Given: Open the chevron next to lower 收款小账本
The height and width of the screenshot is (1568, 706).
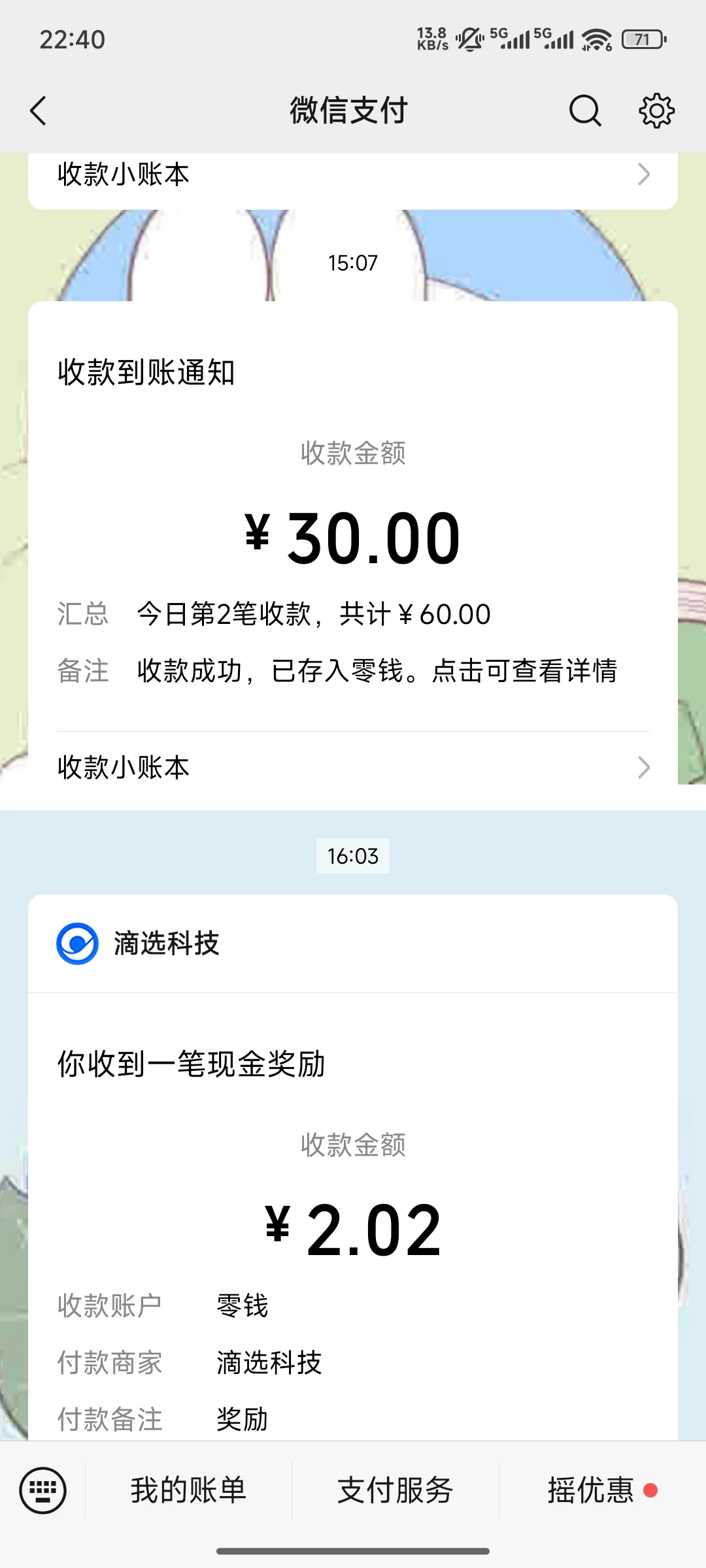Looking at the screenshot, I should pos(645,767).
